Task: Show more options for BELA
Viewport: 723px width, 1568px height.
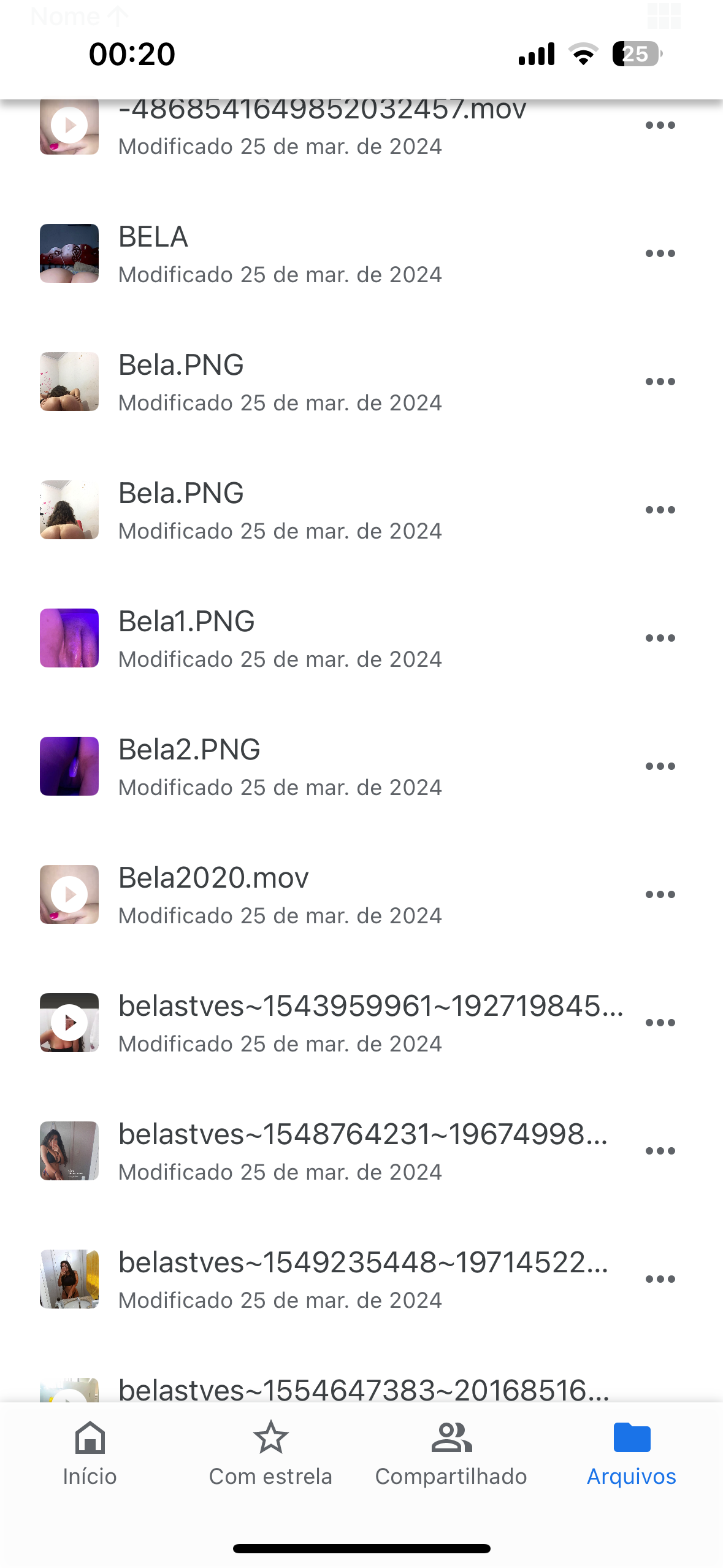Action: pos(660,254)
